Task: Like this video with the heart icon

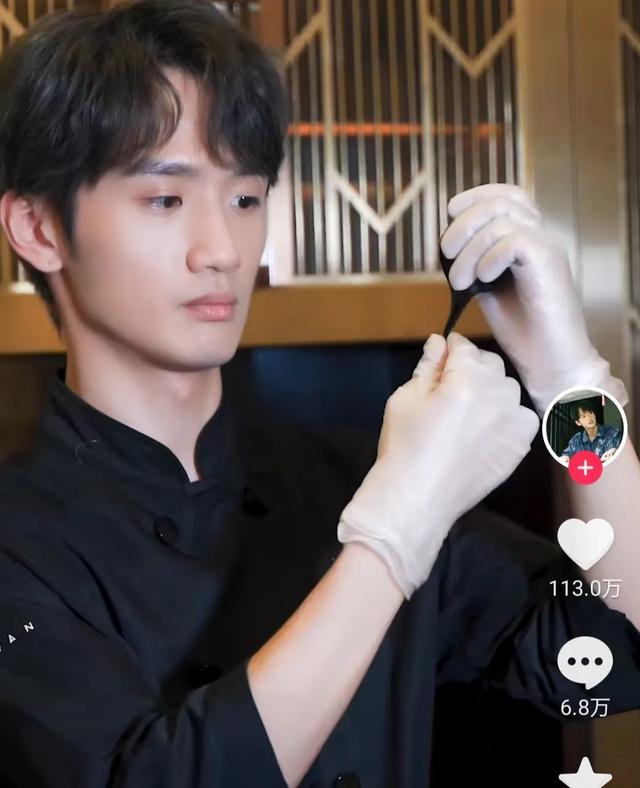Action: [x=585, y=543]
